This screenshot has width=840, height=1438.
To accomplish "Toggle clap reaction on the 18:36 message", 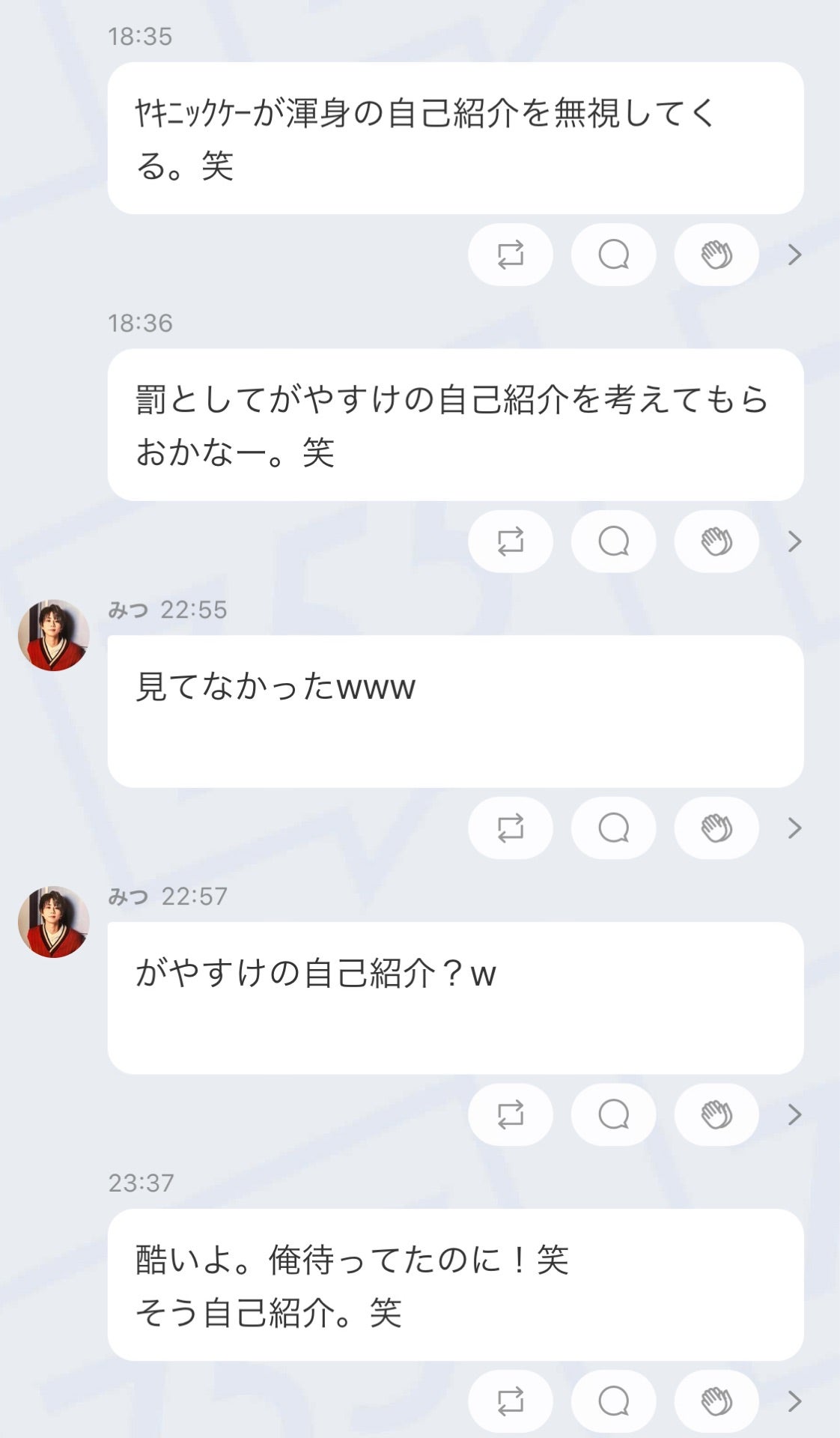I will click(716, 541).
